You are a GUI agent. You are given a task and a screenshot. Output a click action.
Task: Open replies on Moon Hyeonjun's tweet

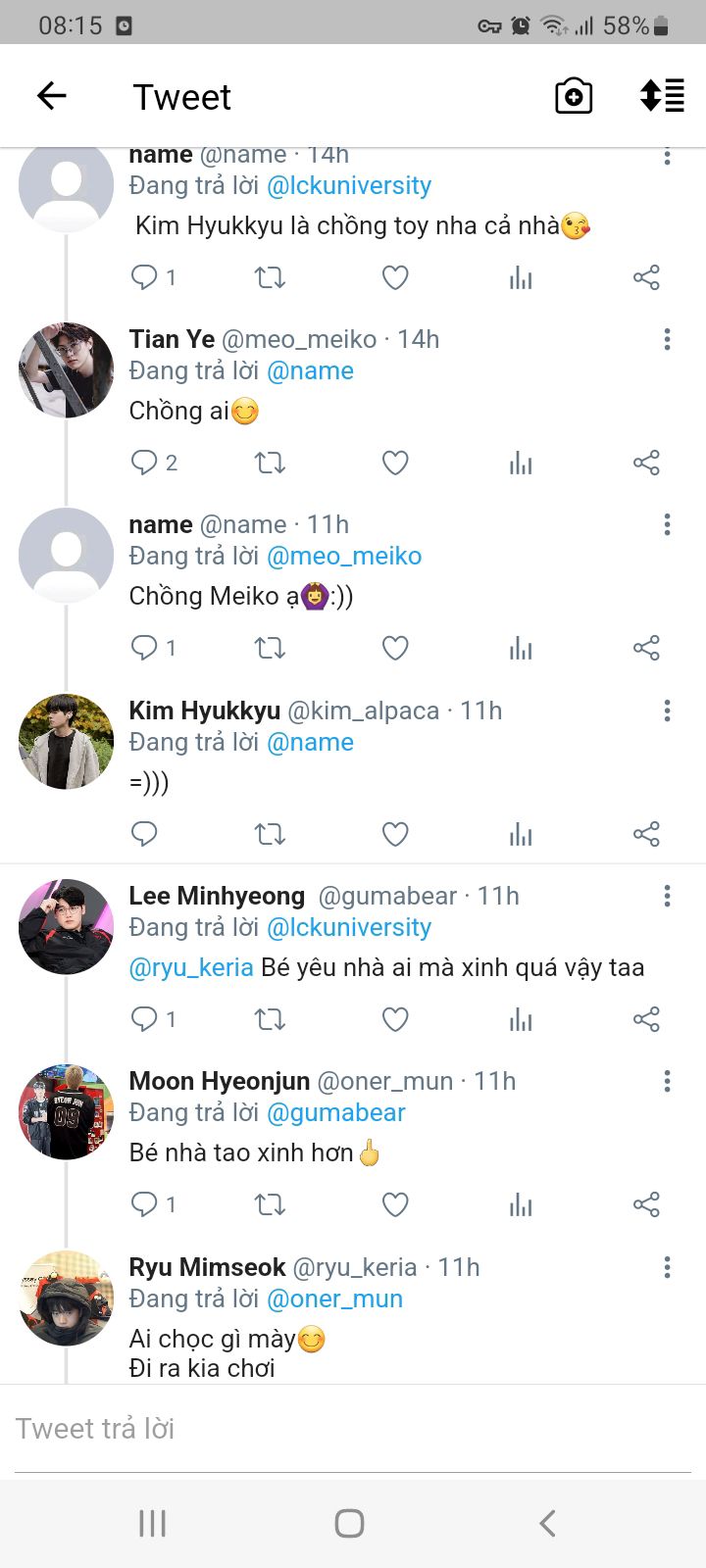point(153,1204)
